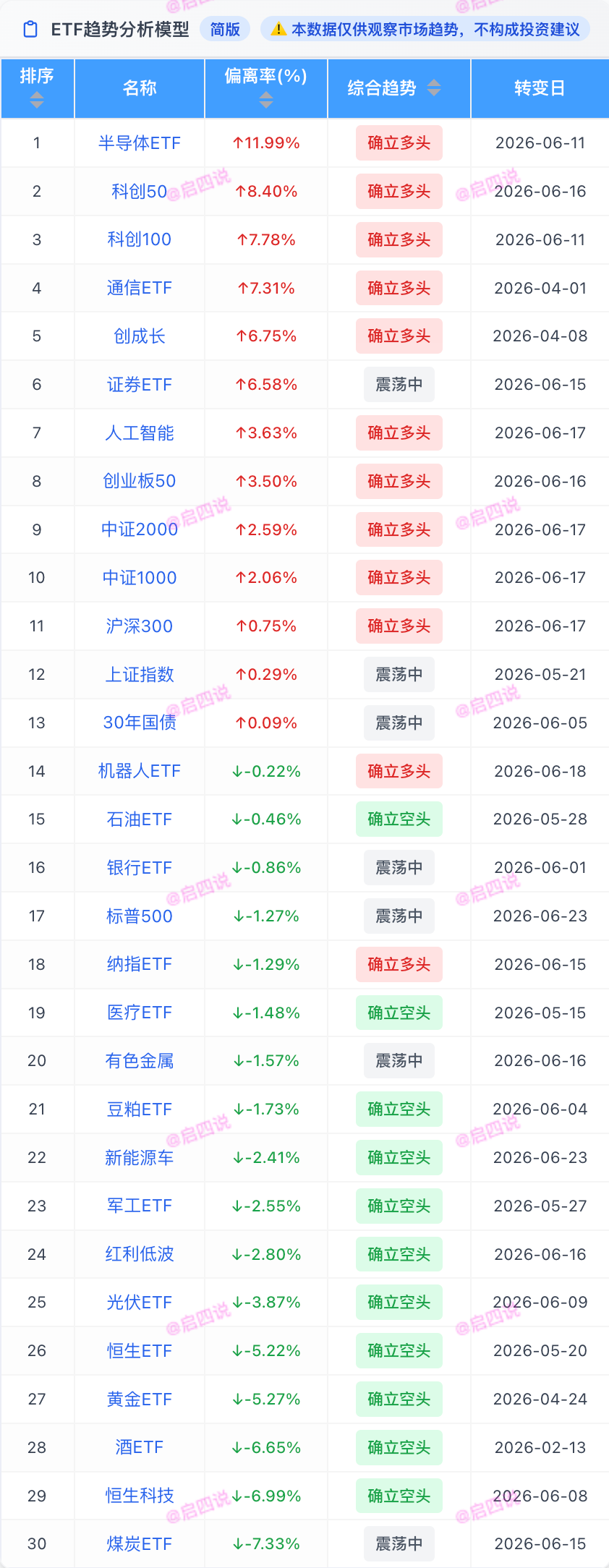Select 有色金属 name link

click(140, 1061)
